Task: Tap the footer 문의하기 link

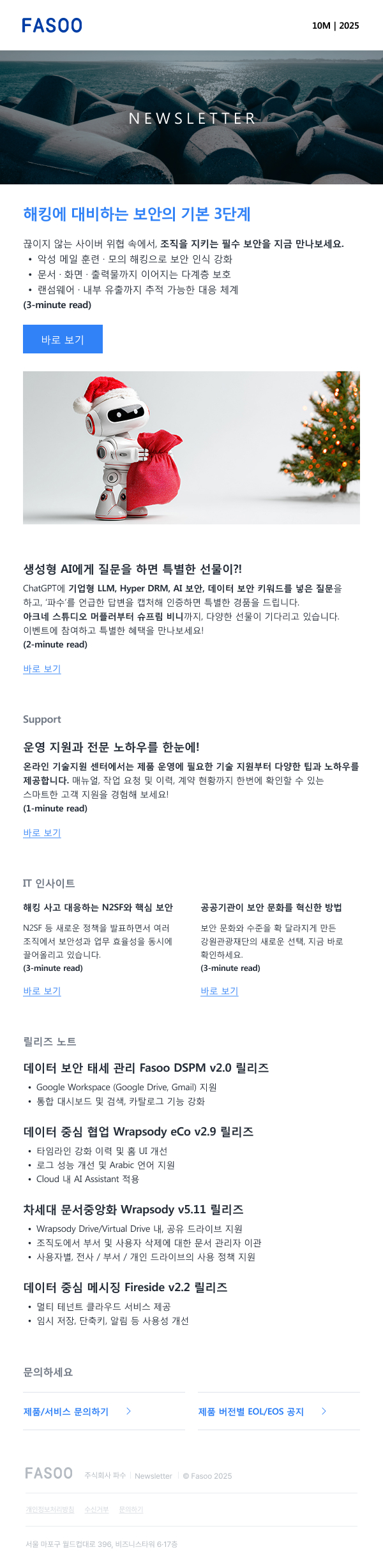Action: (x=131, y=1509)
